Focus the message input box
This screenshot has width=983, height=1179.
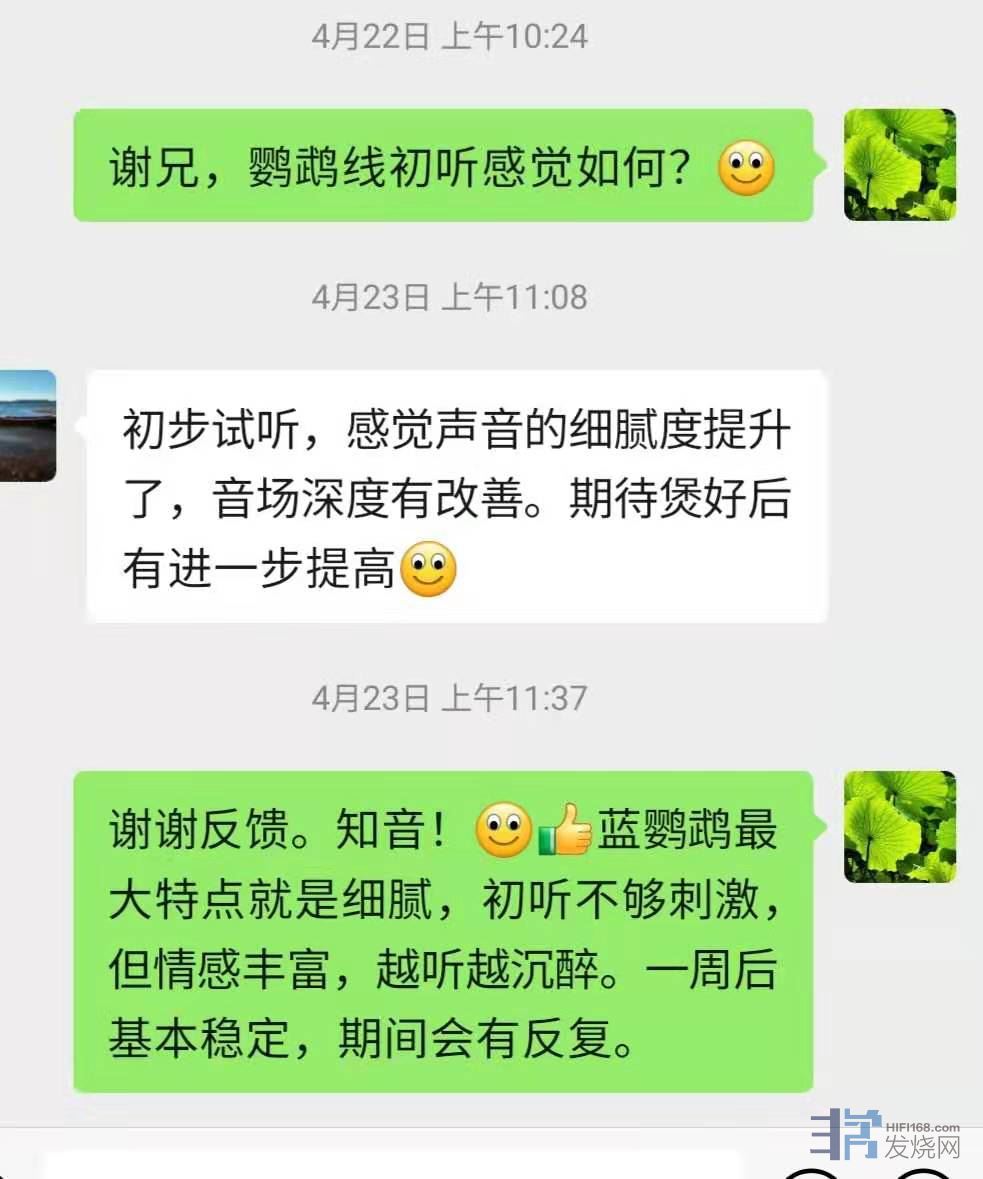(x=392, y=1166)
